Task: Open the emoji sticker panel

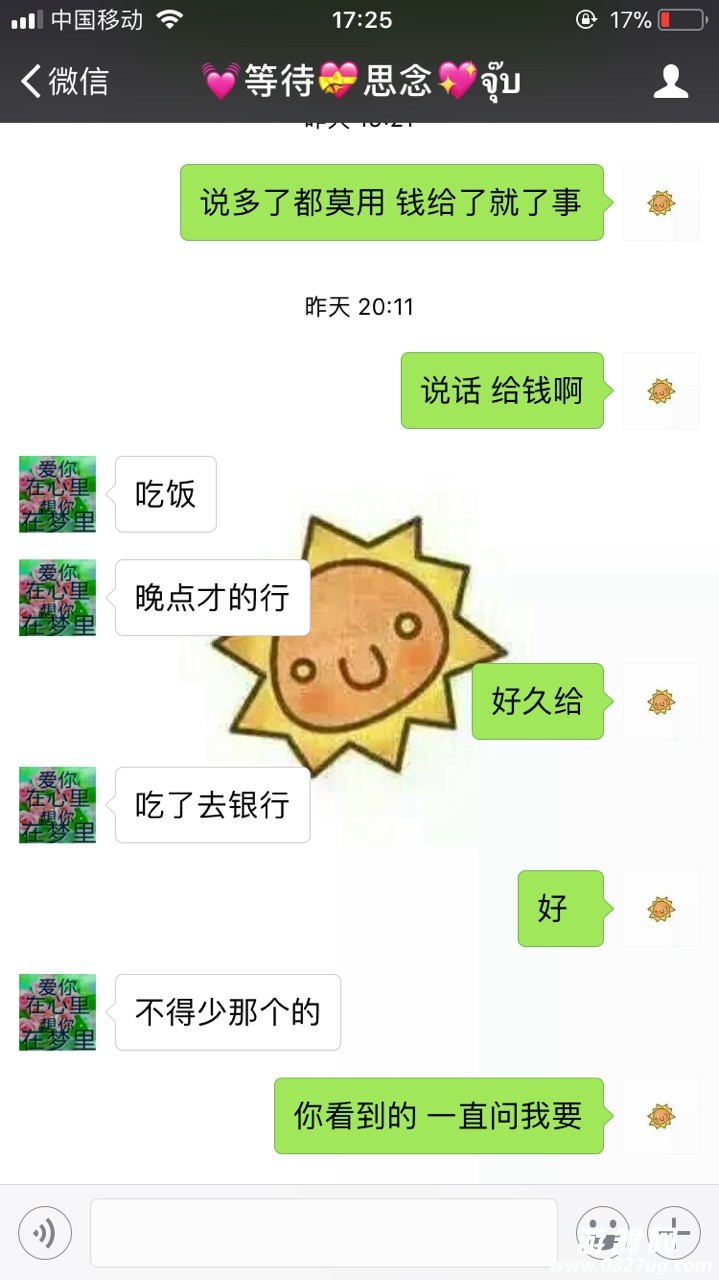Action: coord(602,1233)
